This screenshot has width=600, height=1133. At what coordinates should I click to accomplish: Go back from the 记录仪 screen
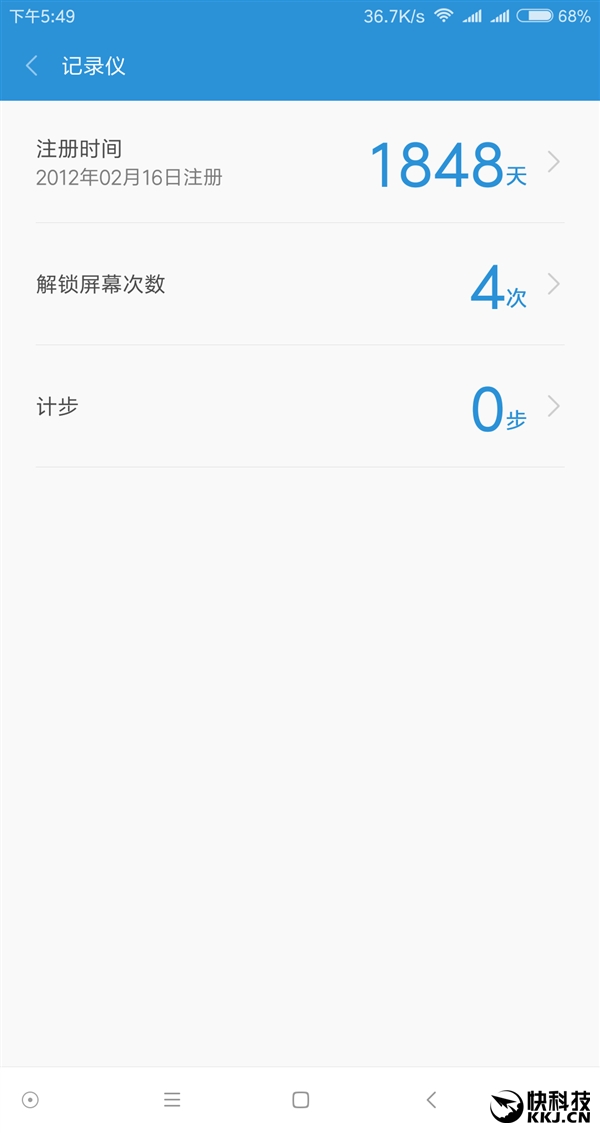[x=32, y=66]
